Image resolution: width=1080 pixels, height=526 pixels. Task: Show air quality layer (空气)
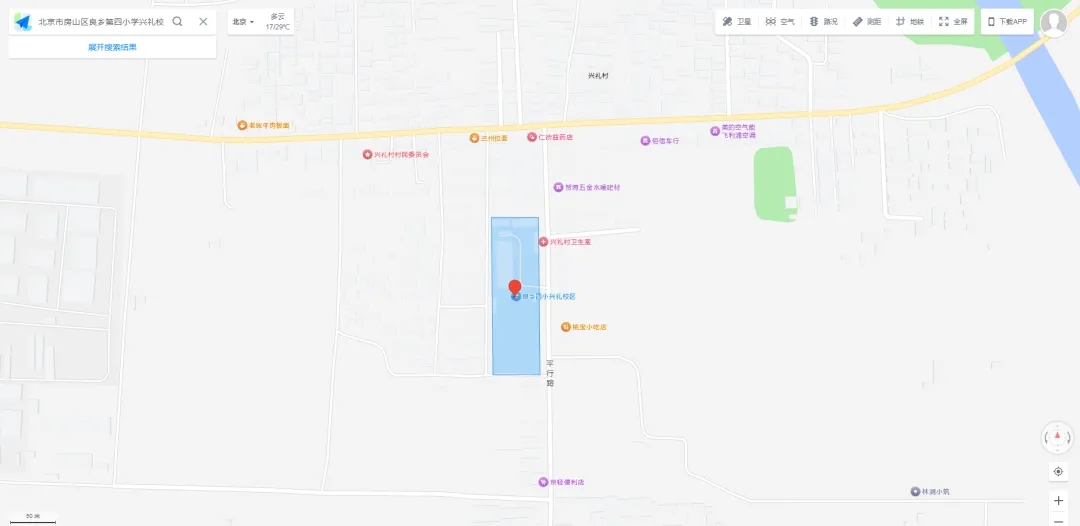tap(780, 21)
